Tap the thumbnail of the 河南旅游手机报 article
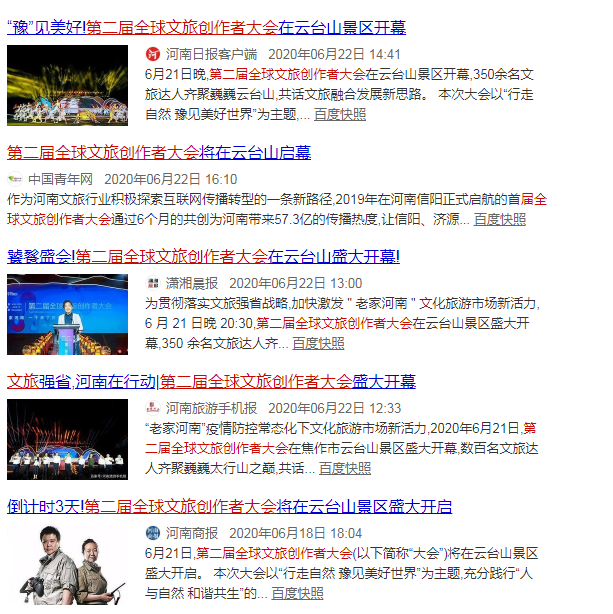 click(x=68, y=439)
